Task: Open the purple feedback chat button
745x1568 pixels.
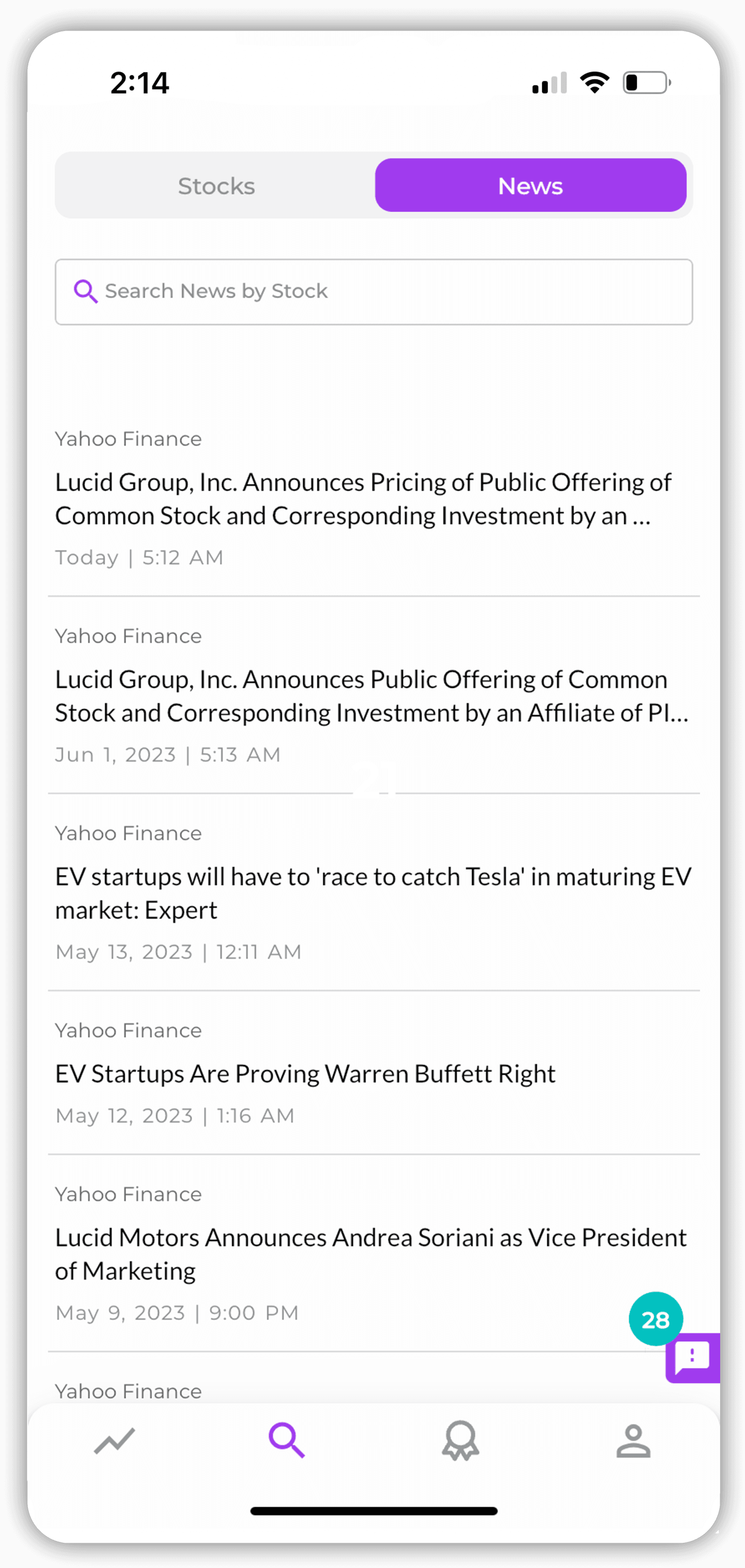Action: (693, 1357)
